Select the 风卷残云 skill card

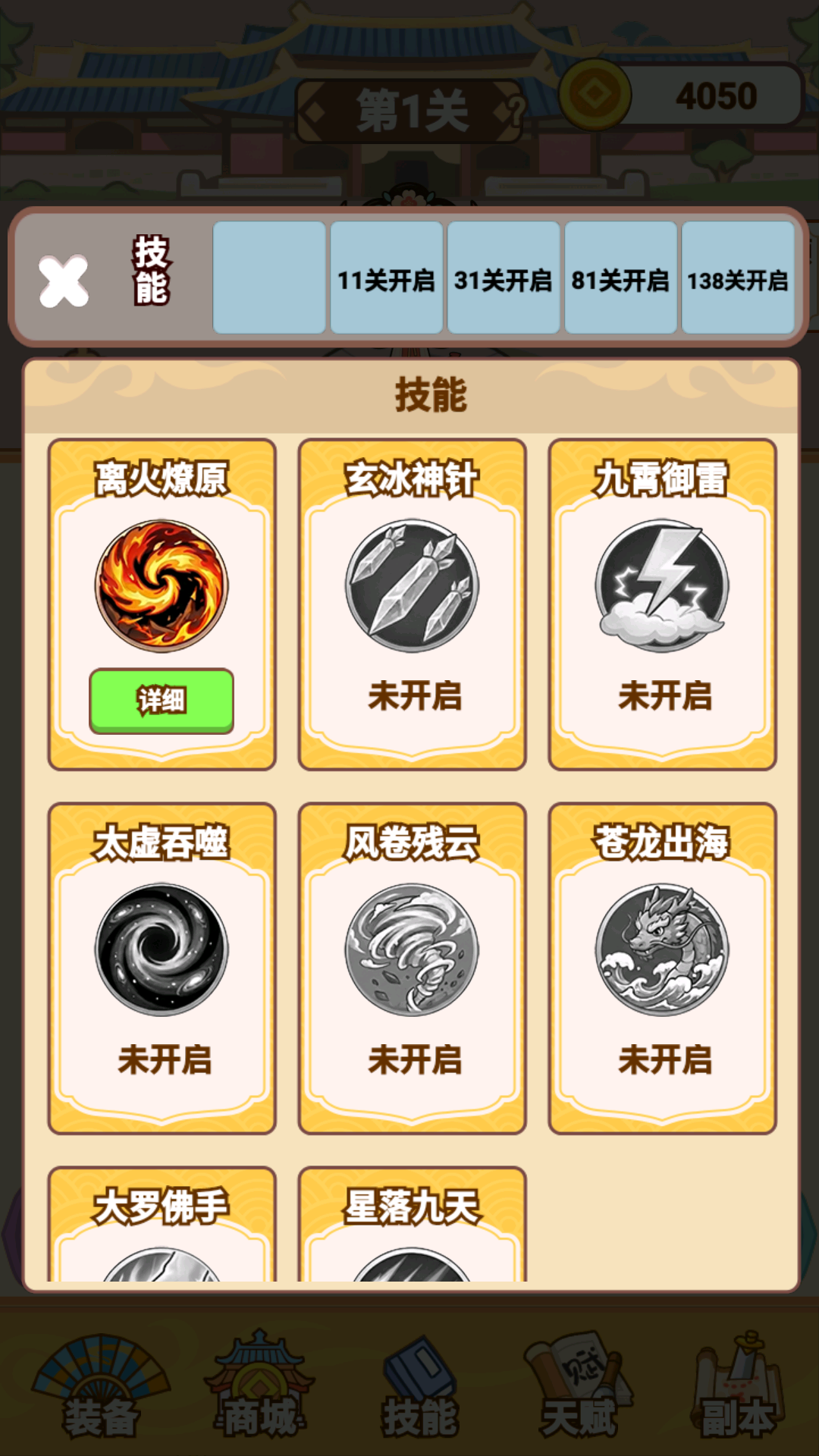(412, 968)
